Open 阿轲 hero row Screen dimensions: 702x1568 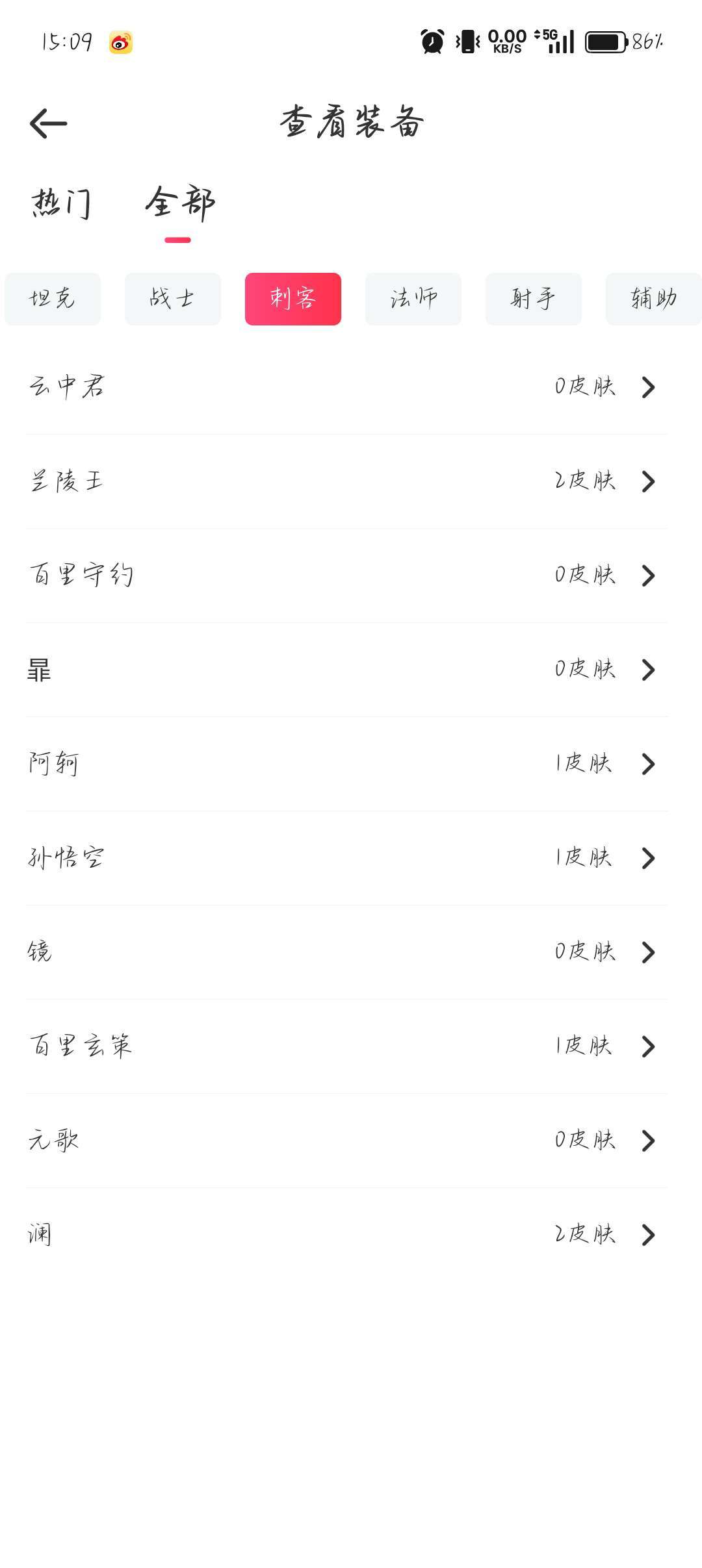(347, 764)
